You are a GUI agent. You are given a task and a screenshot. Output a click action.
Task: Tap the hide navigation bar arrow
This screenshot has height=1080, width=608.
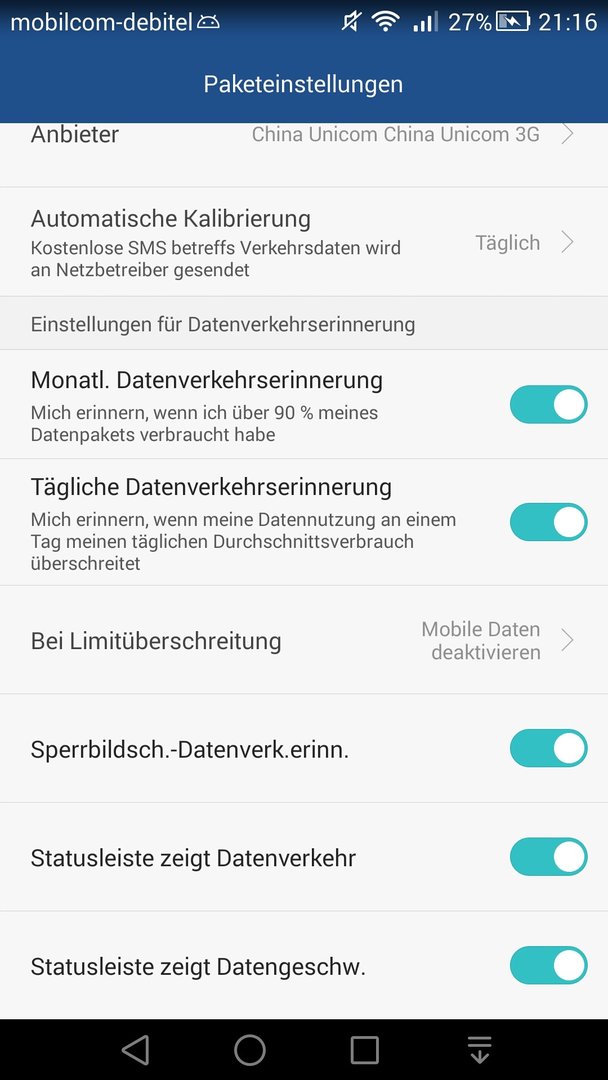pos(479,1050)
